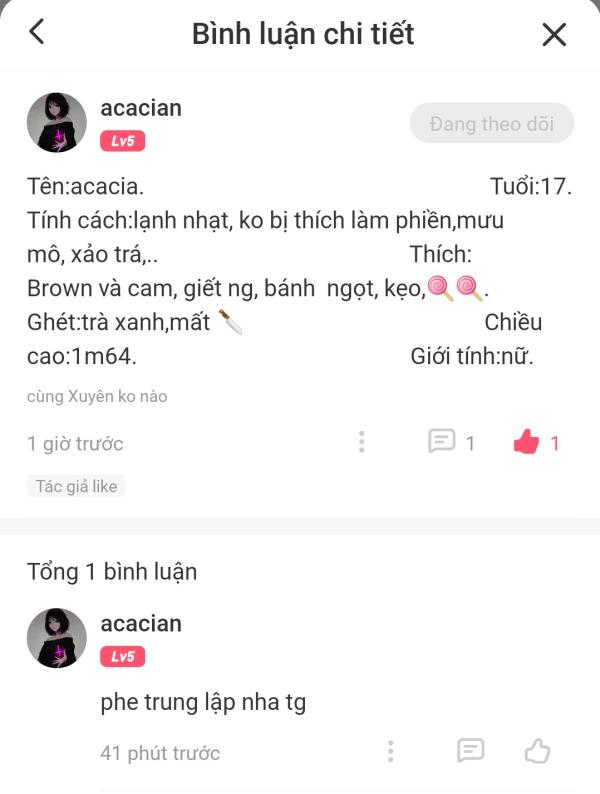Open acacian's avatar on the main comment

click(56, 124)
